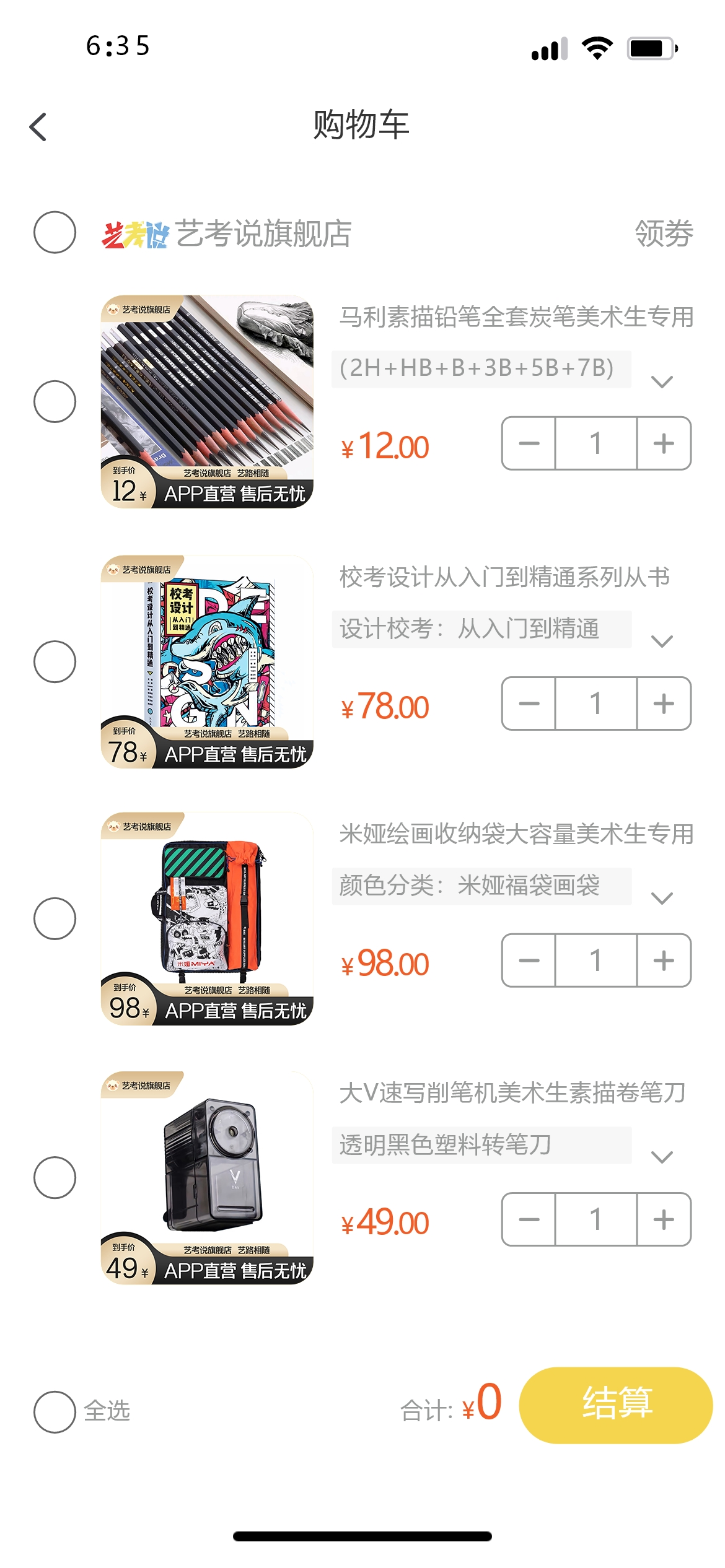The height and width of the screenshot is (1568, 725).
Task: Check the 全选 select-all option
Action: coord(55,1412)
